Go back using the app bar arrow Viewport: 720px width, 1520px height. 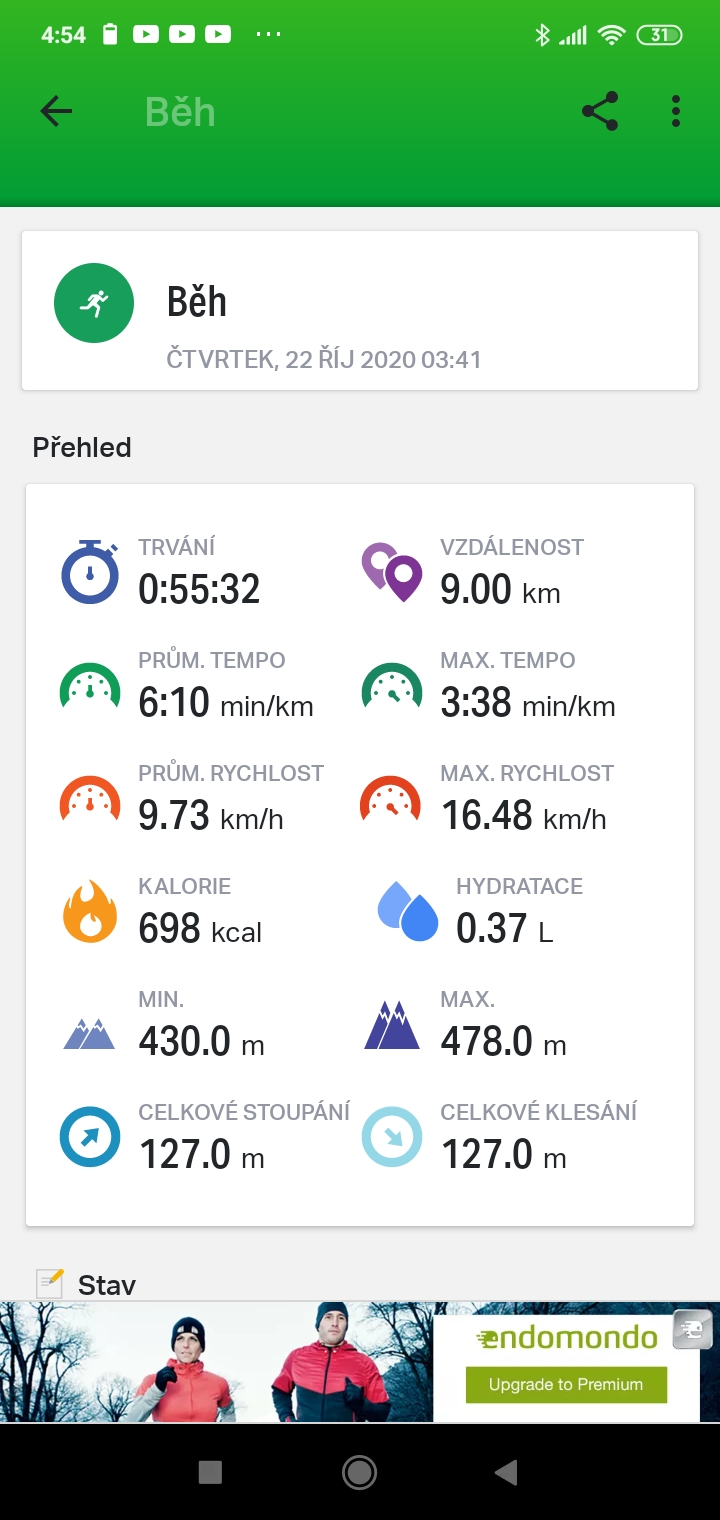[x=56, y=111]
